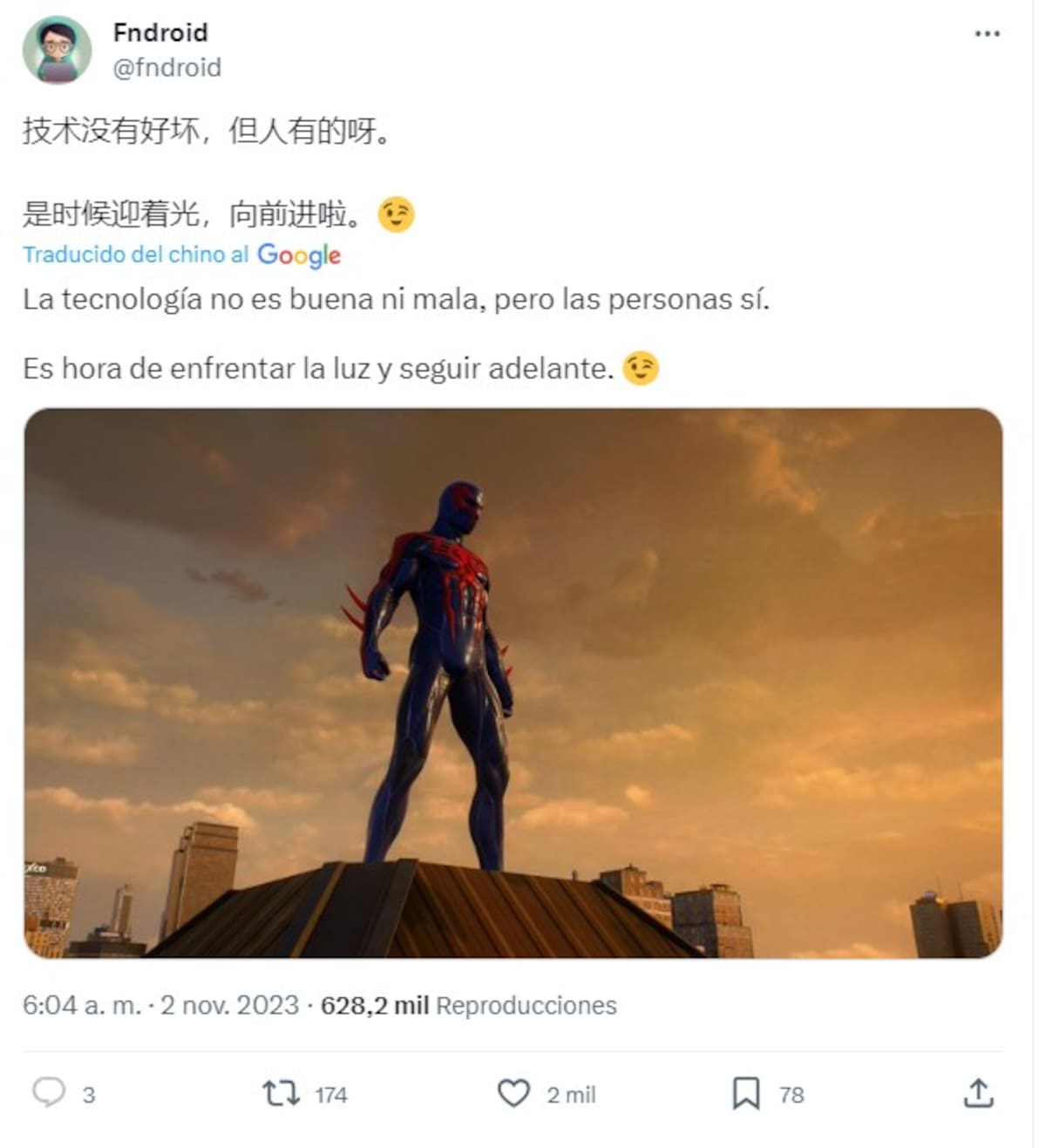Image resolution: width=1046 pixels, height=1148 pixels.
Task: Retweet this post
Action: point(282,1093)
